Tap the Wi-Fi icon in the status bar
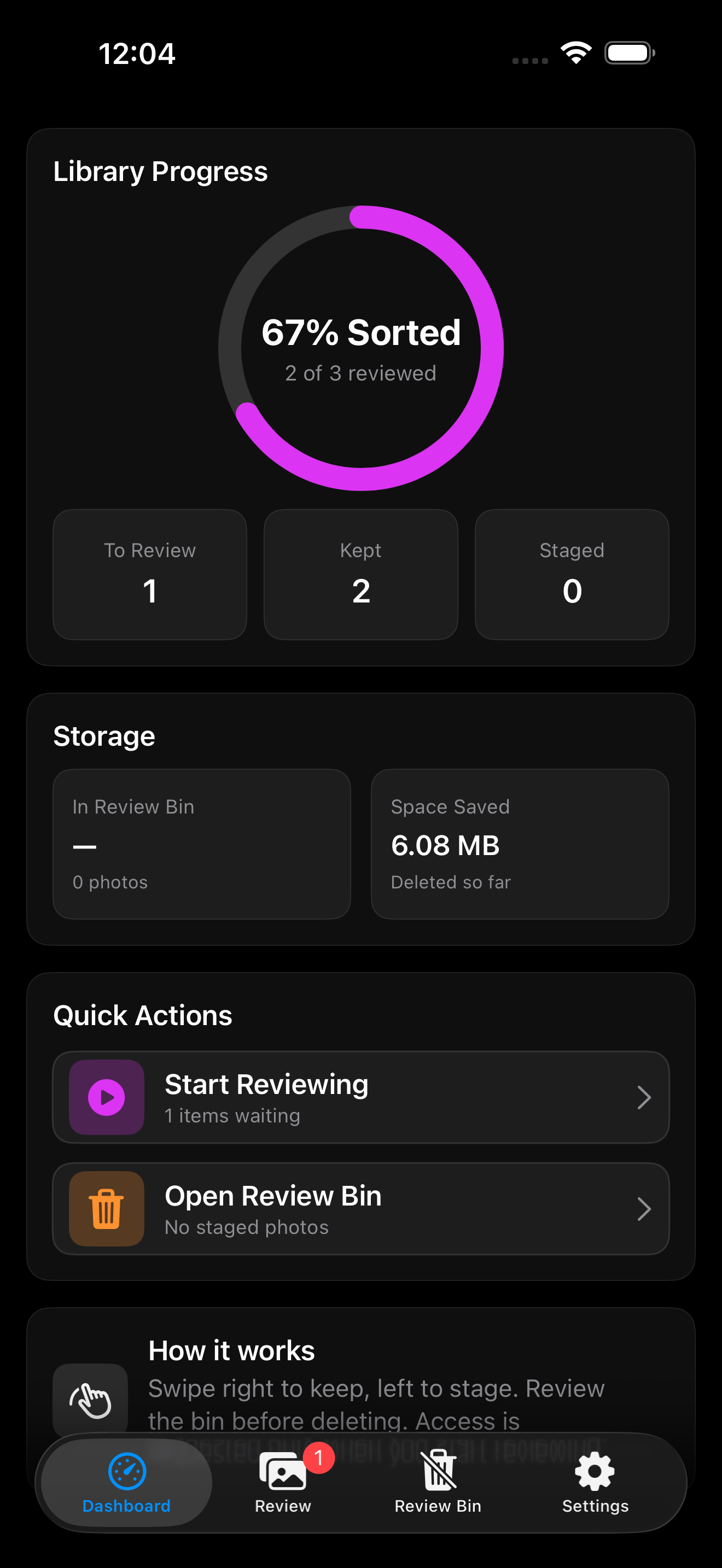Viewport: 722px width, 1568px height. pos(575,52)
